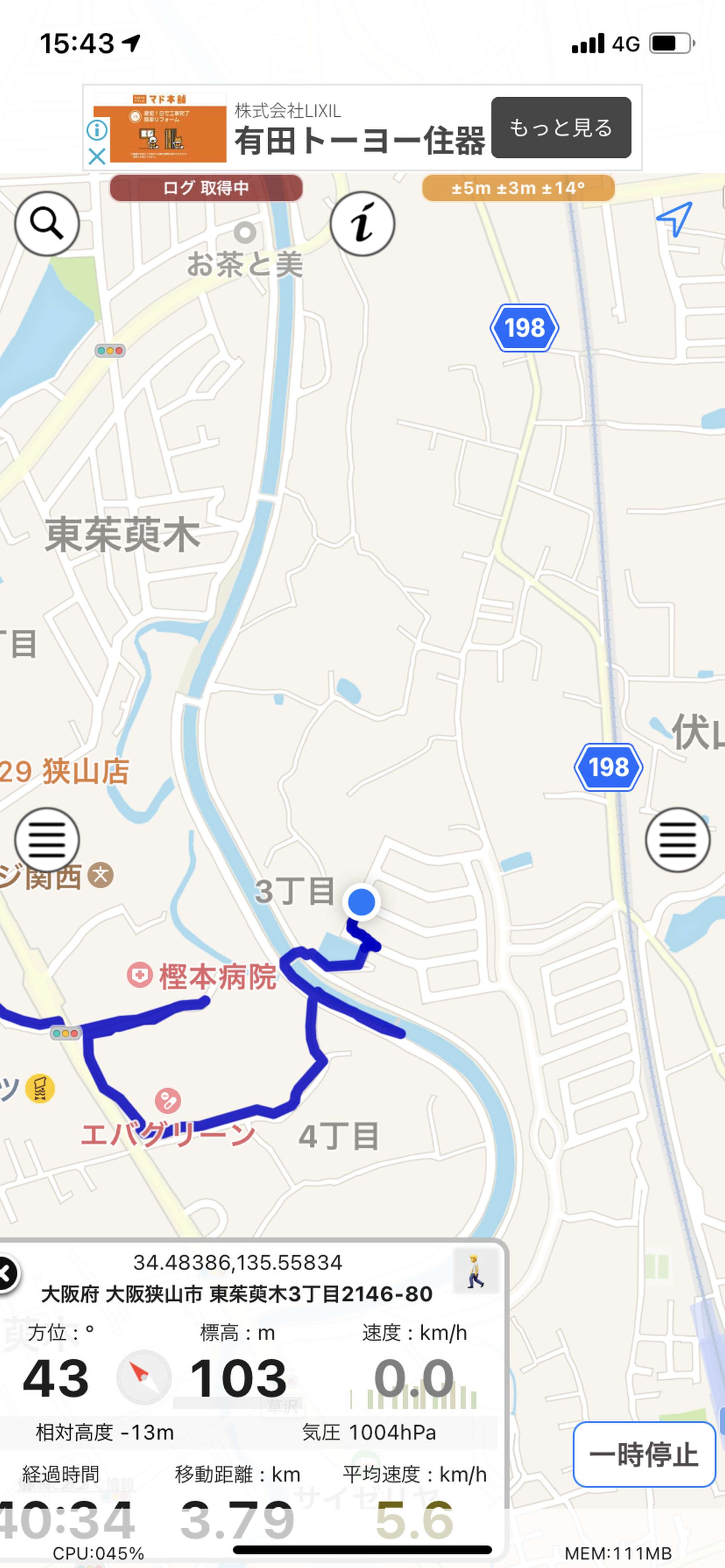Open the right hamburger menu
The height and width of the screenshot is (1568, 725).
point(677,840)
